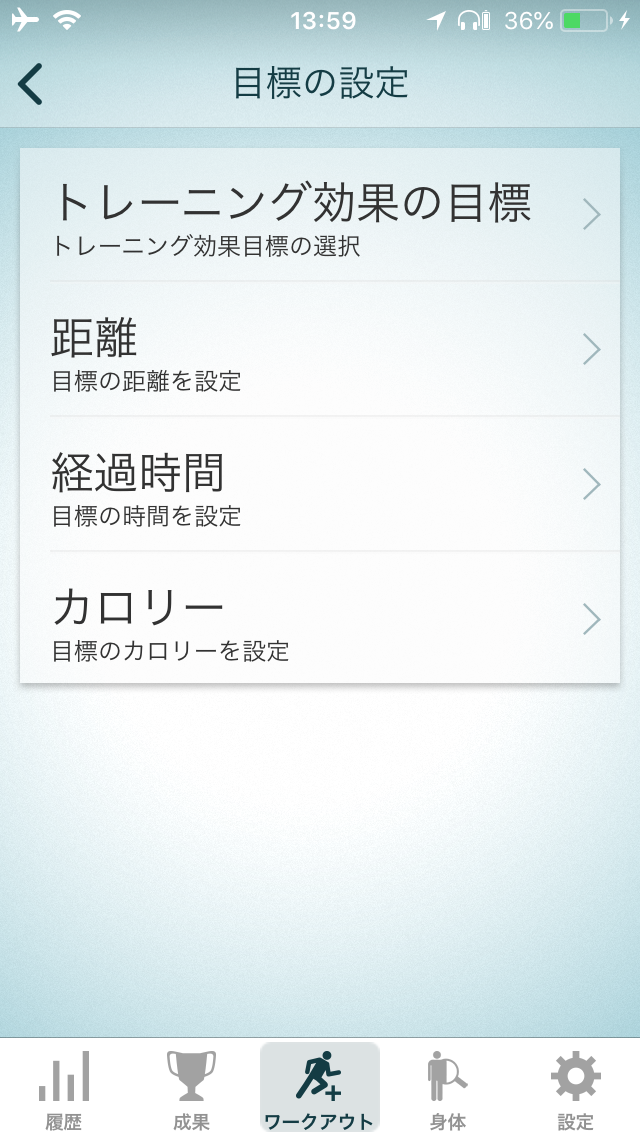The image size is (640, 1136).
Task: Select the ワークアウト tab
Action: click(319, 1088)
